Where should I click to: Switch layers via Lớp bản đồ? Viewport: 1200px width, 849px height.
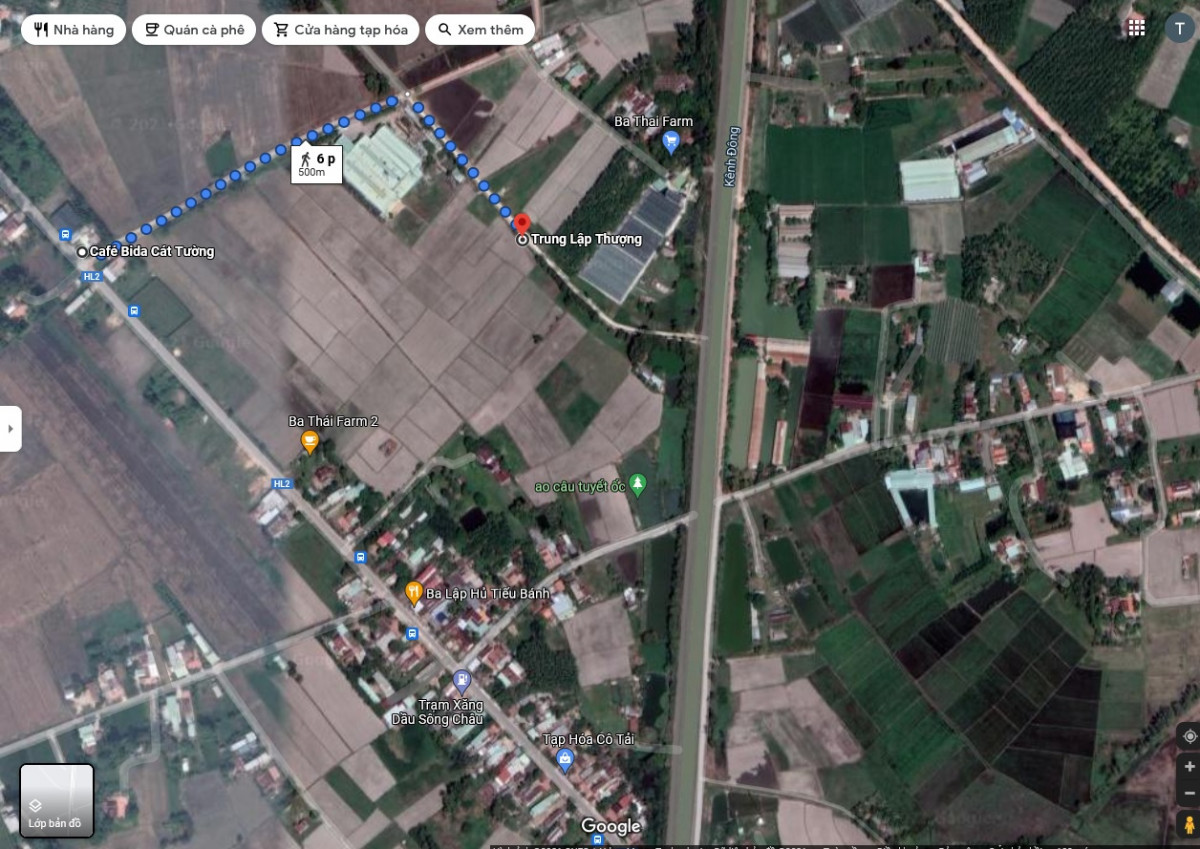point(57,801)
